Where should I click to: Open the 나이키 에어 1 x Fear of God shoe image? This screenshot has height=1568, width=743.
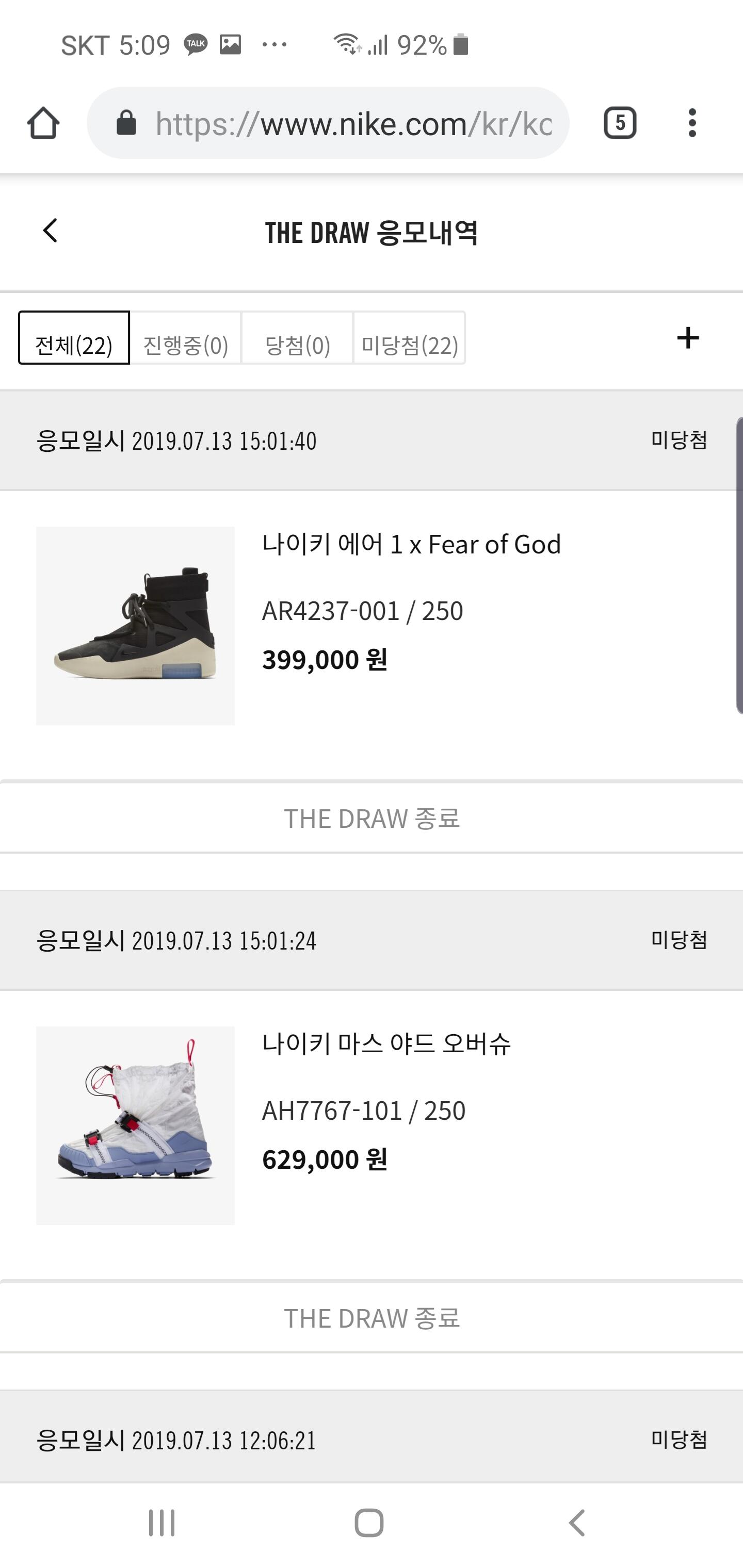coord(135,626)
